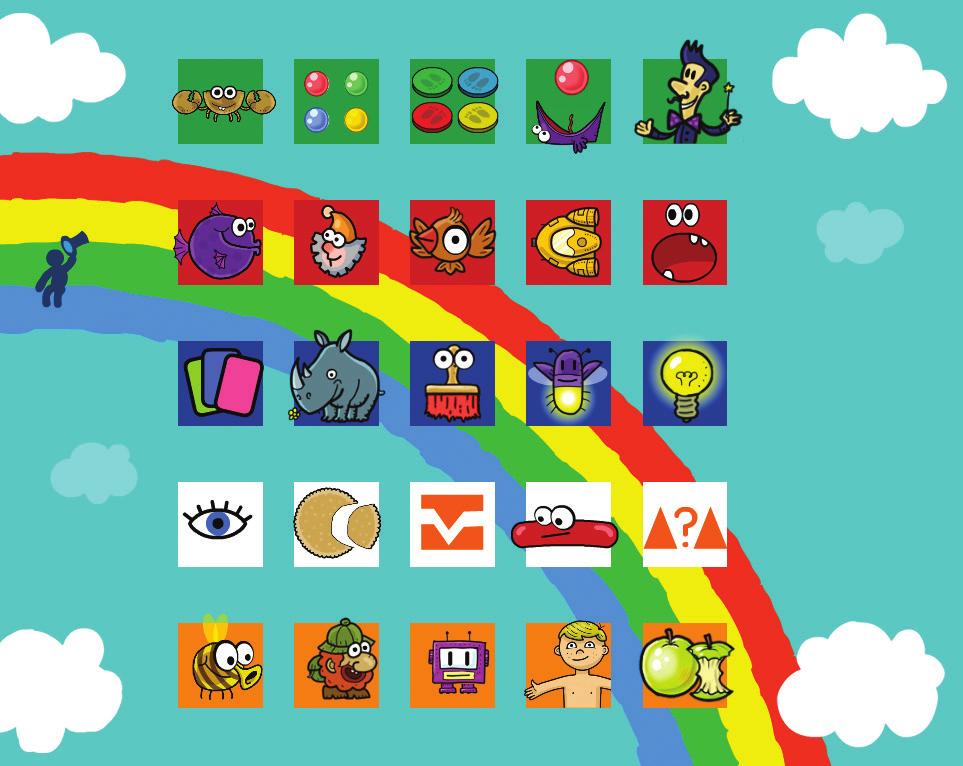Open the colored cards game

(x=220, y=383)
